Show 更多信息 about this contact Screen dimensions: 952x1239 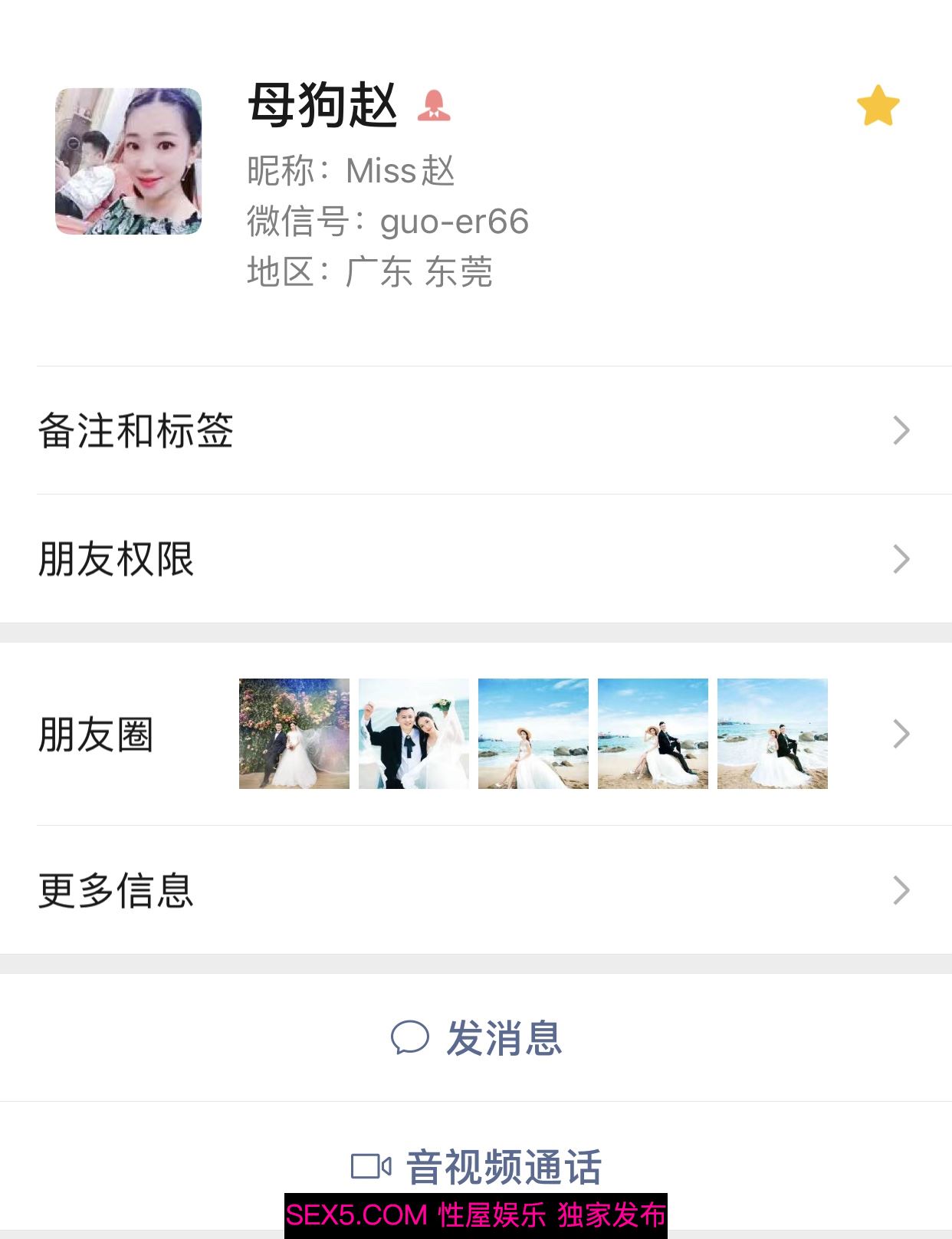pyautogui.click(x=475, y=890)
